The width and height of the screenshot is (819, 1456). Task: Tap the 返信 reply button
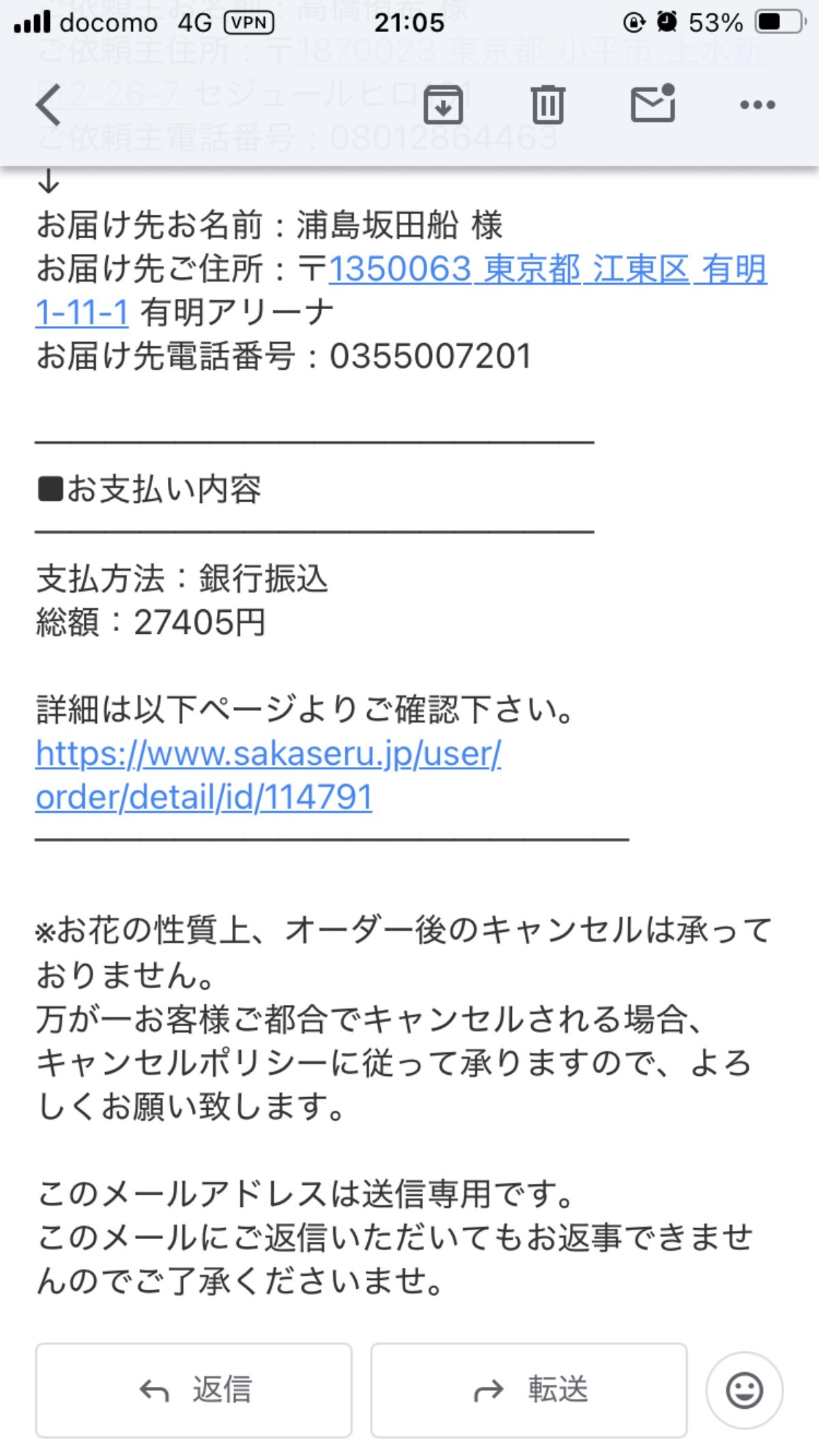pyautogui.click(x=194, y=1390)
